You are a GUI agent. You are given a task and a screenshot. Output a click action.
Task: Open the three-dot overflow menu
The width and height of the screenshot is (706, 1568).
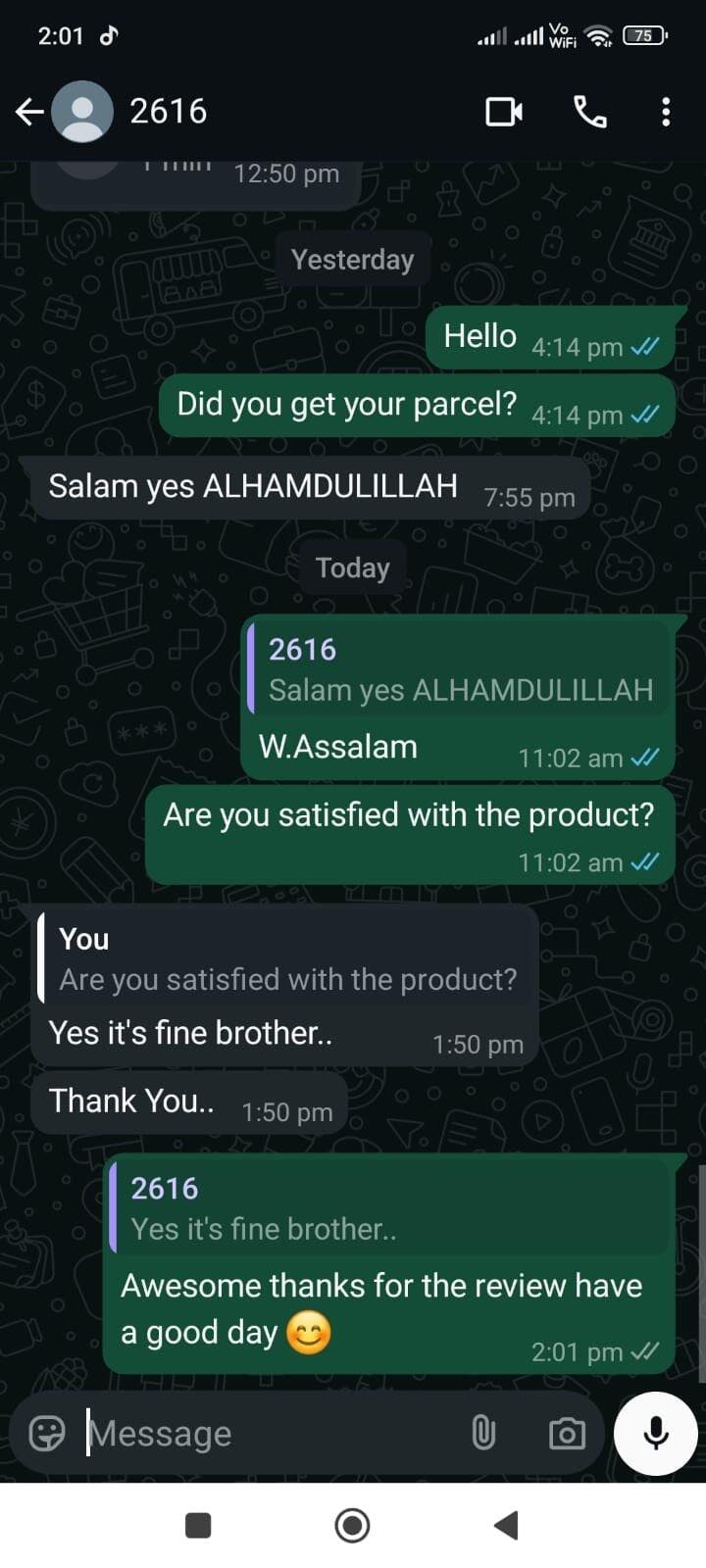(666, 112)
